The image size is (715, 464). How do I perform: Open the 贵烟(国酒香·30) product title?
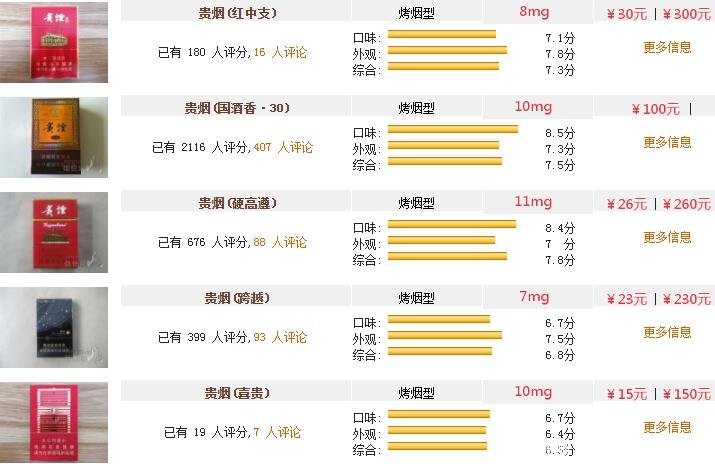(x=237, y=108)
